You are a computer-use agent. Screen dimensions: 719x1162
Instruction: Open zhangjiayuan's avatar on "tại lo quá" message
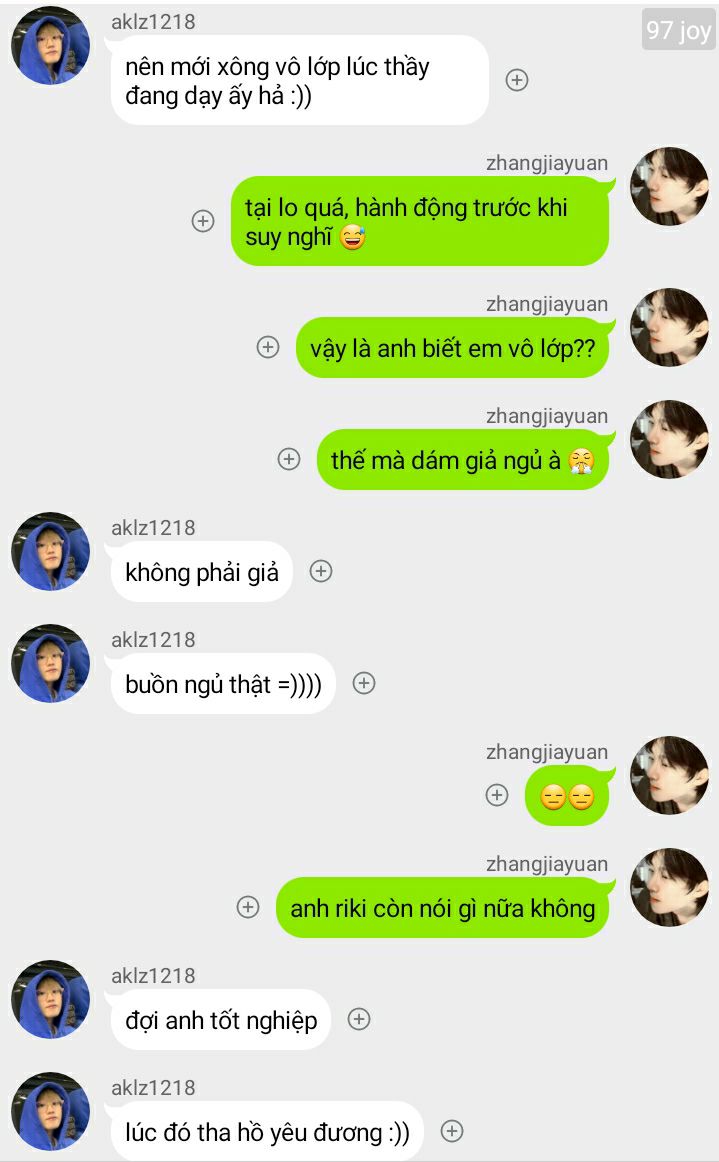(x=669, y=187)
